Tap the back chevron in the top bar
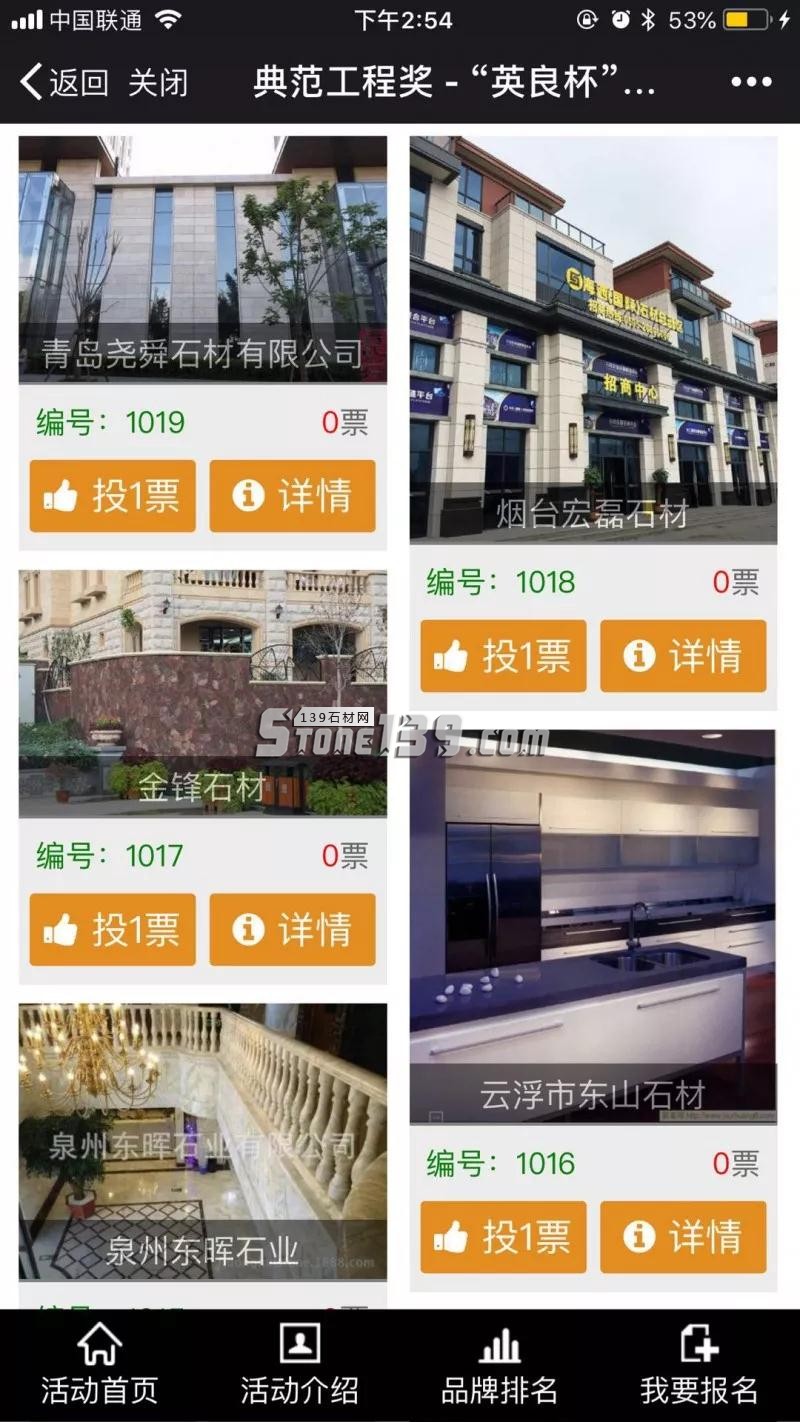 [28, 83]
